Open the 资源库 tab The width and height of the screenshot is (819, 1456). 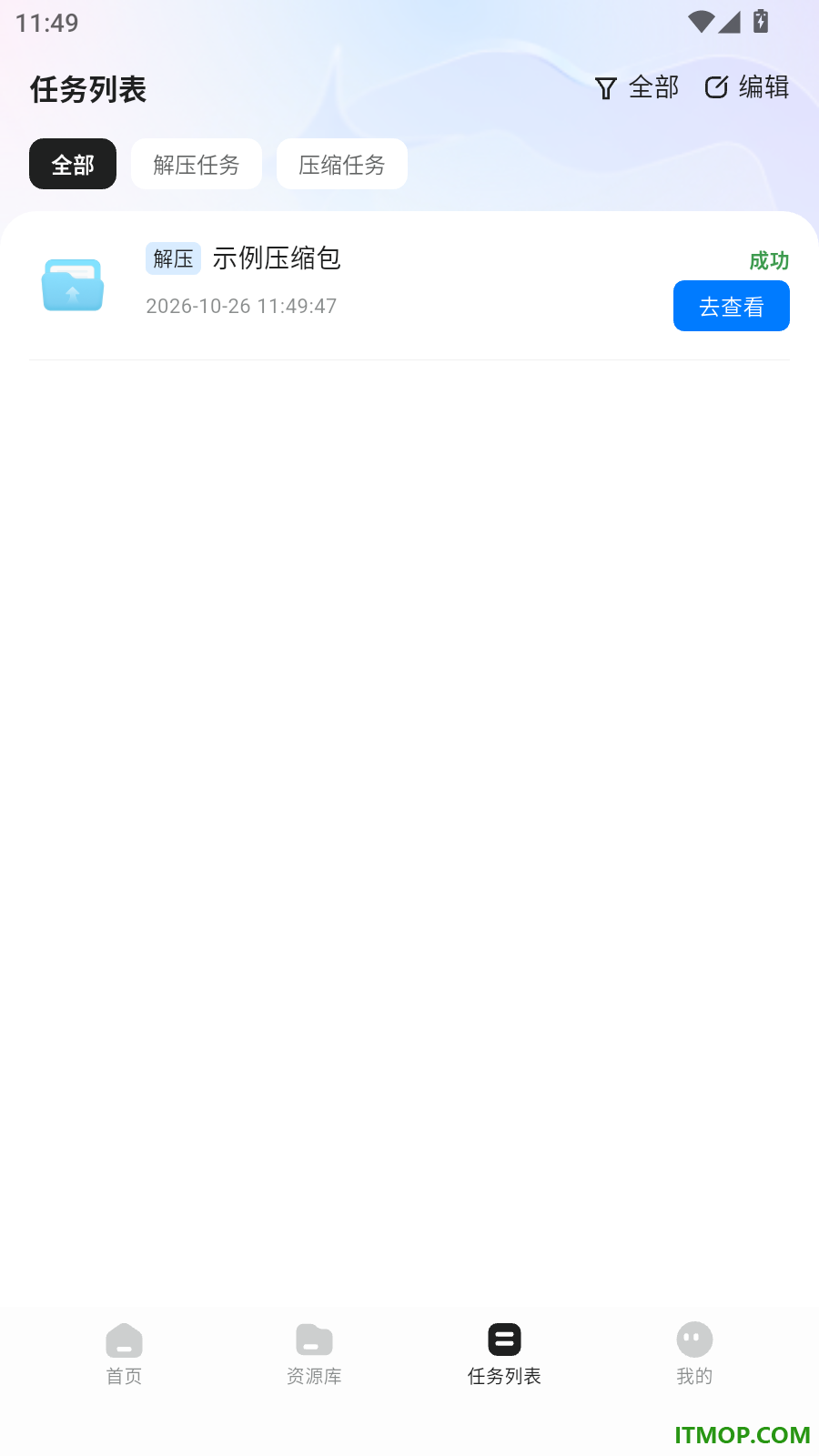coord(314,1354)
